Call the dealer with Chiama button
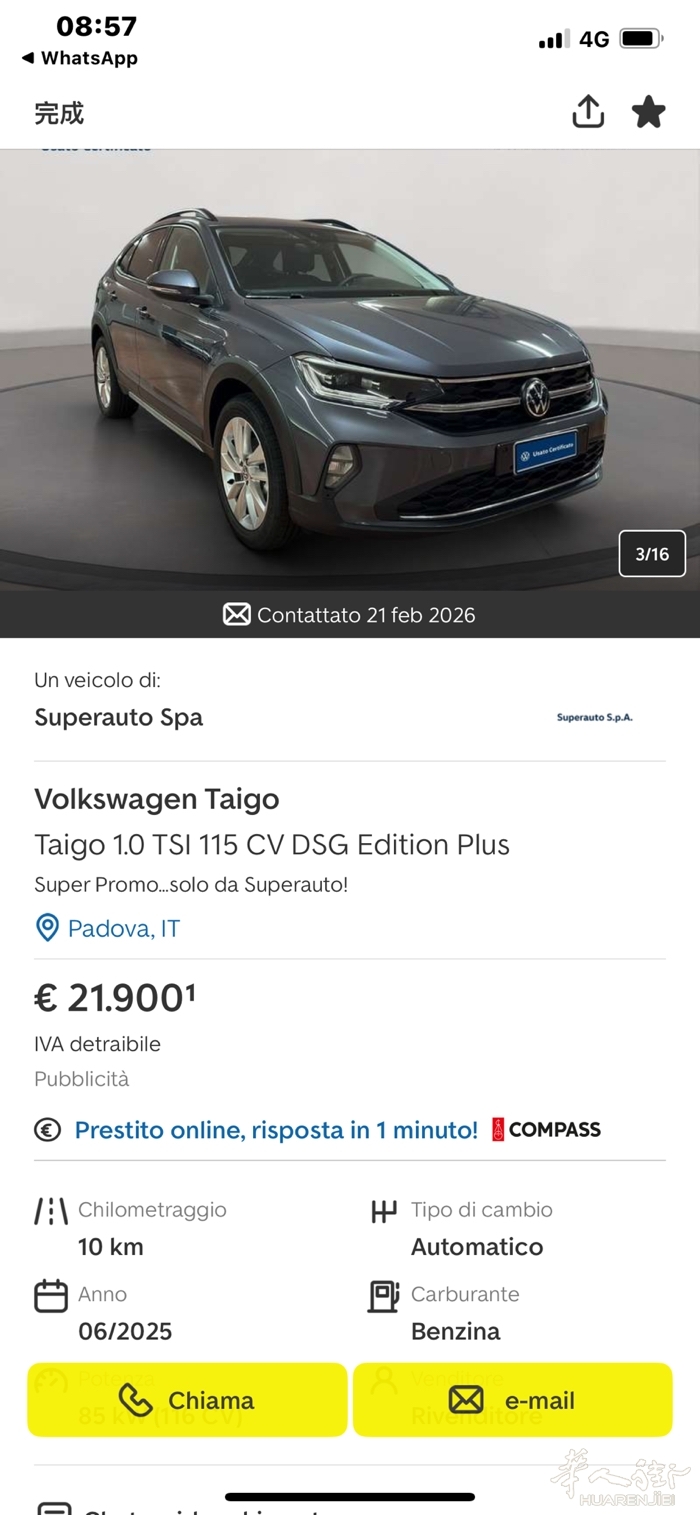 point(187,1400)
